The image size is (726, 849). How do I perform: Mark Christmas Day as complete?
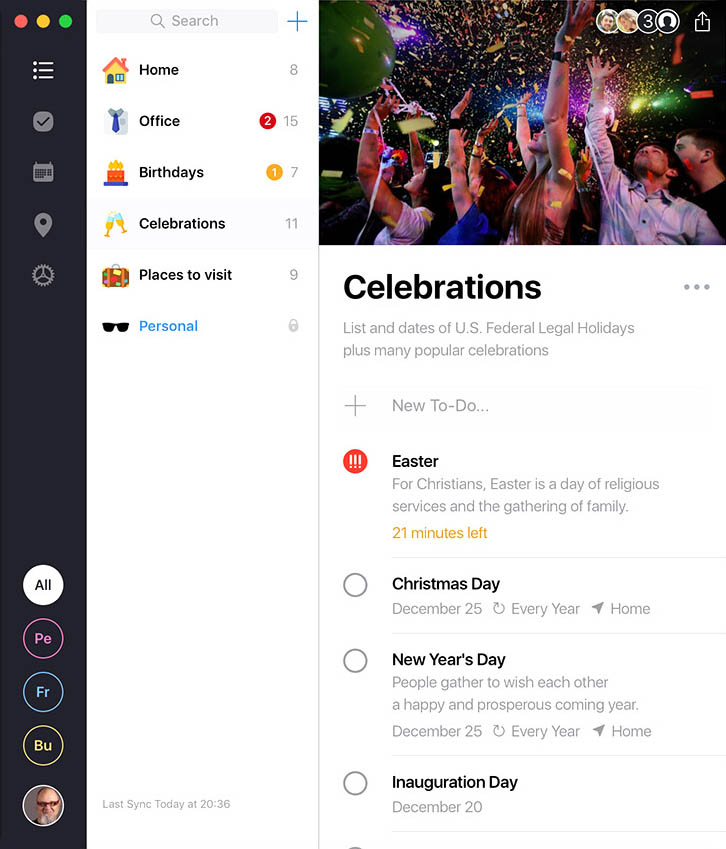pos(355,585)
